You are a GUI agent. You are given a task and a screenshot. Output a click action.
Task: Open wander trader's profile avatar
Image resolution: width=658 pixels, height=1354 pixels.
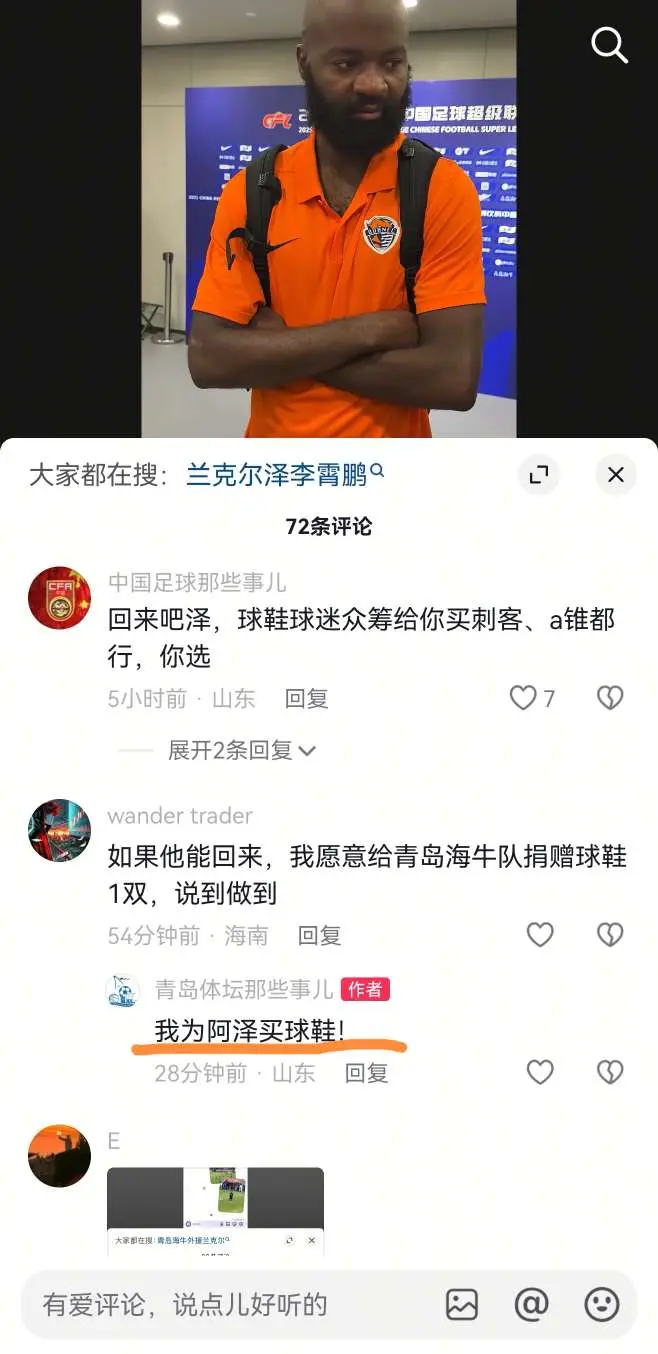[59, 830]
